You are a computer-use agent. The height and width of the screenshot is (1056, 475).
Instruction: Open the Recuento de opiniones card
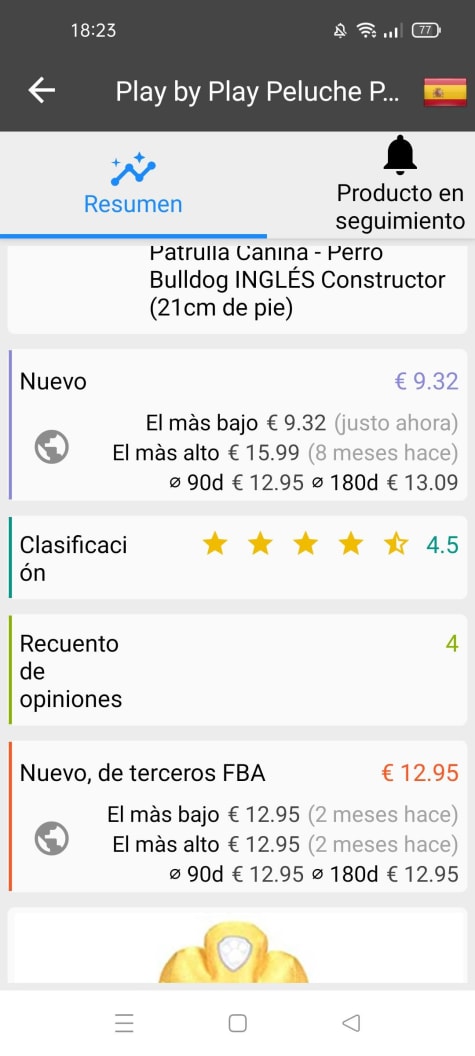pos(238,669)
